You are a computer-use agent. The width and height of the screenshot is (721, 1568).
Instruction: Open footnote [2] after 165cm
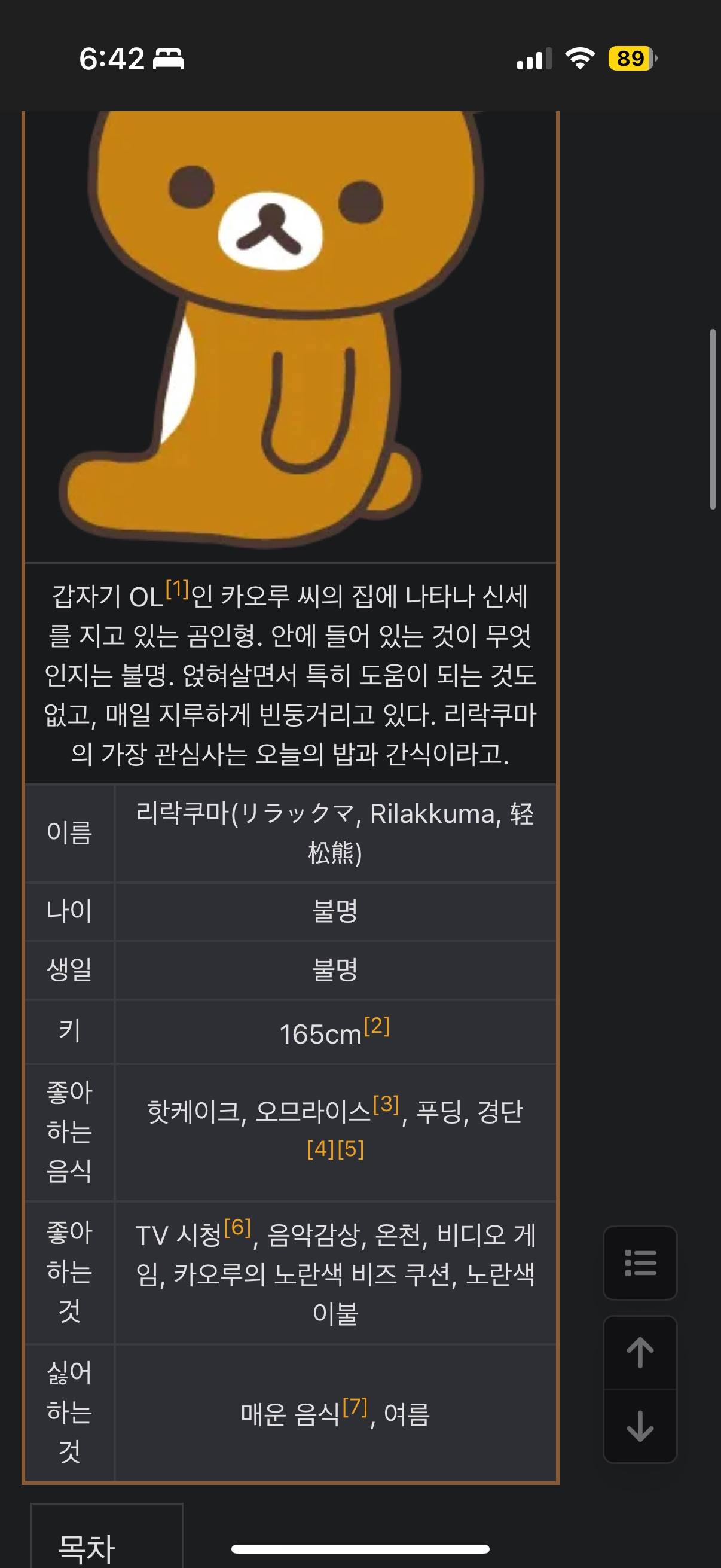click(377, 1026)
